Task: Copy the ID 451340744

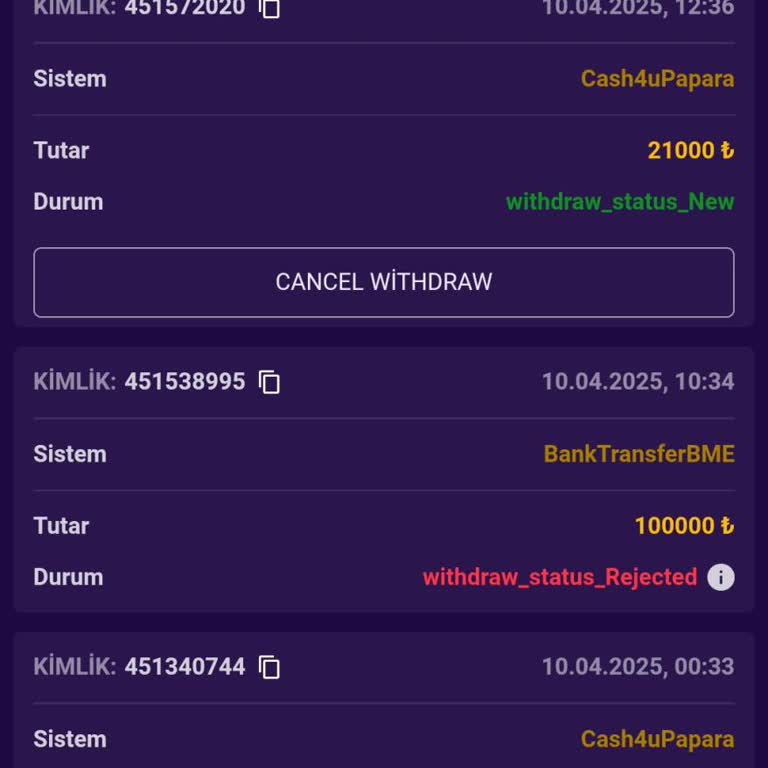Action: click(x=270, y=667)
